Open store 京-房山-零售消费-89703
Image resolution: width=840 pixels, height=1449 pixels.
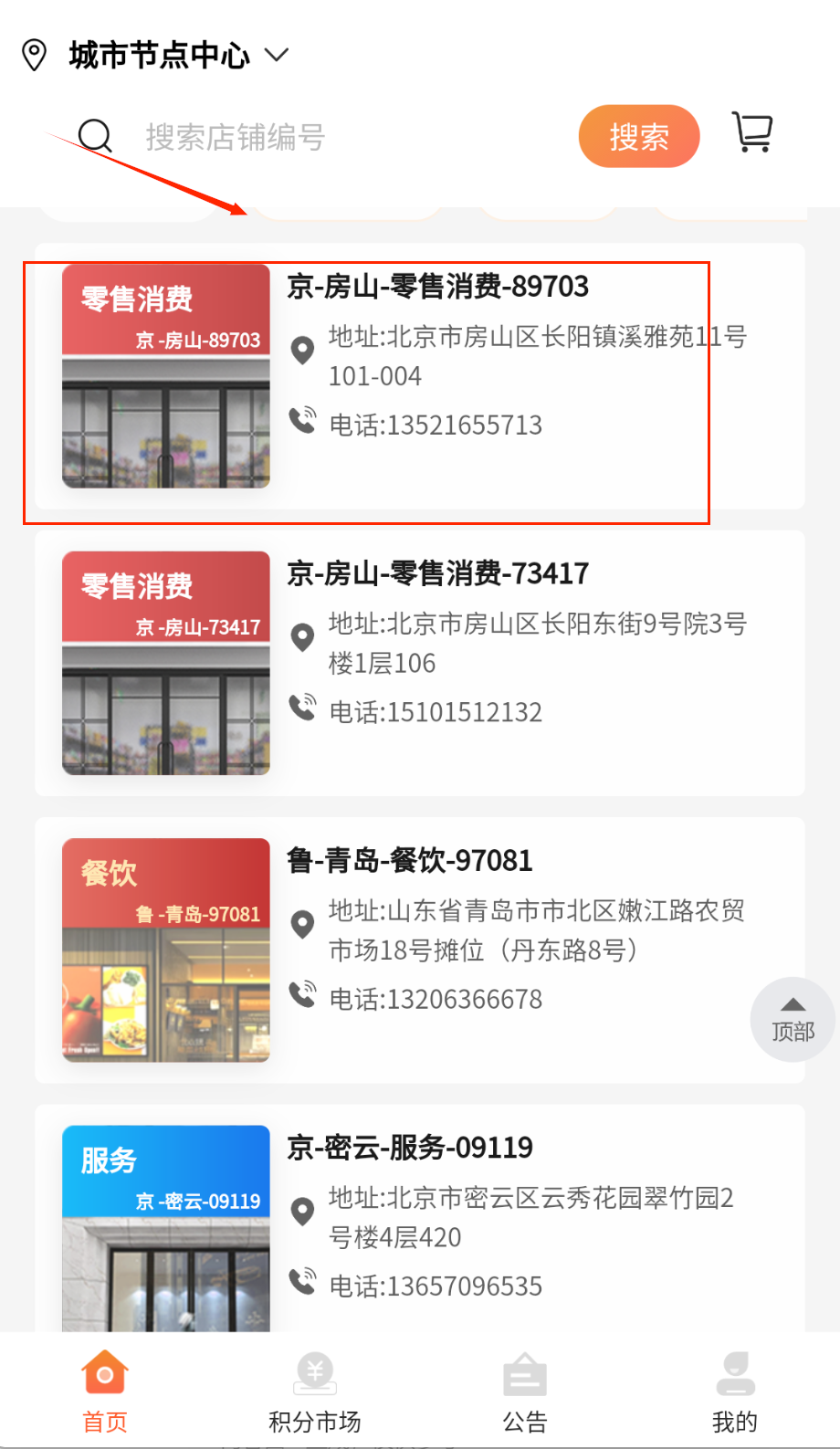click(437, 287)
